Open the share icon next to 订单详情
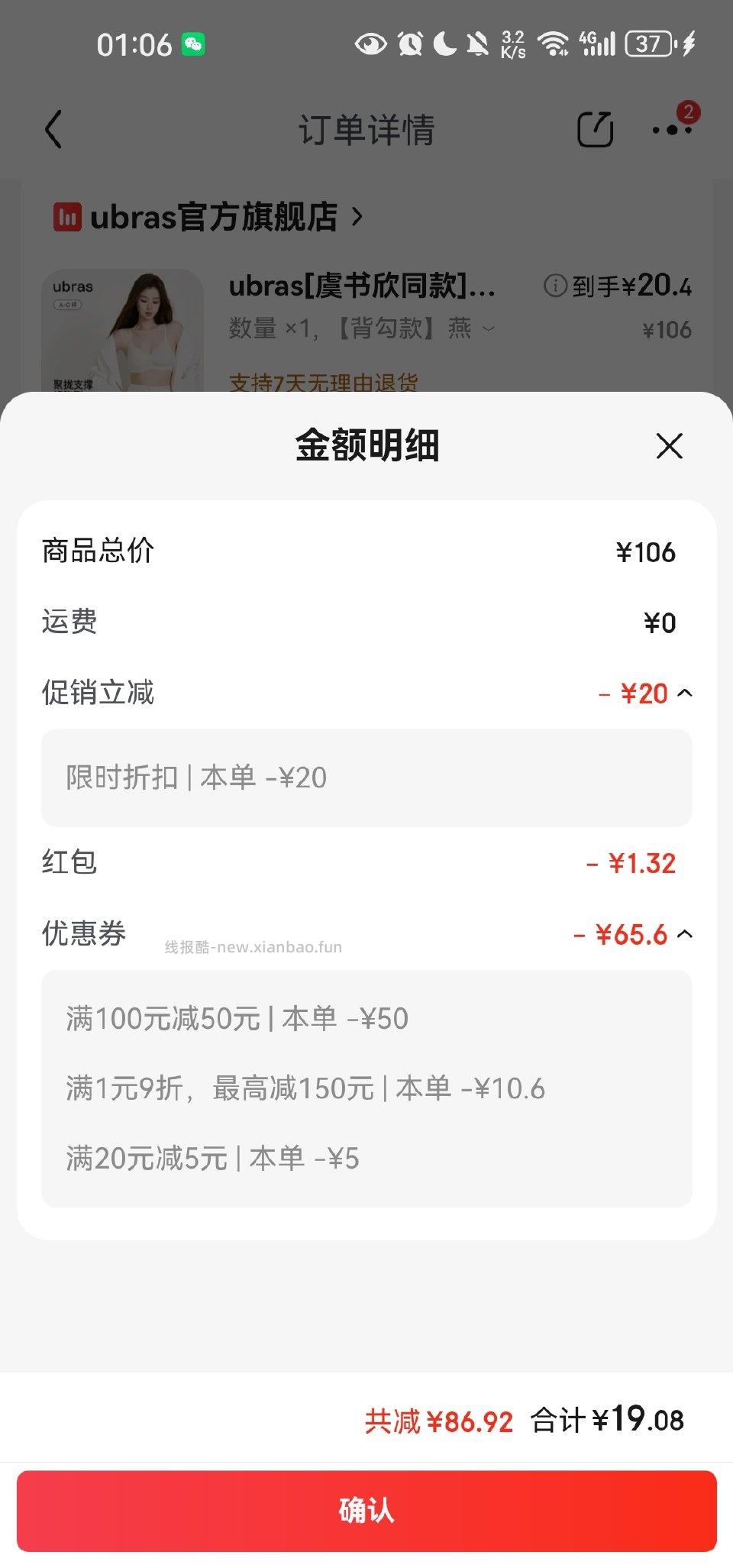 [x=596, y=128]
